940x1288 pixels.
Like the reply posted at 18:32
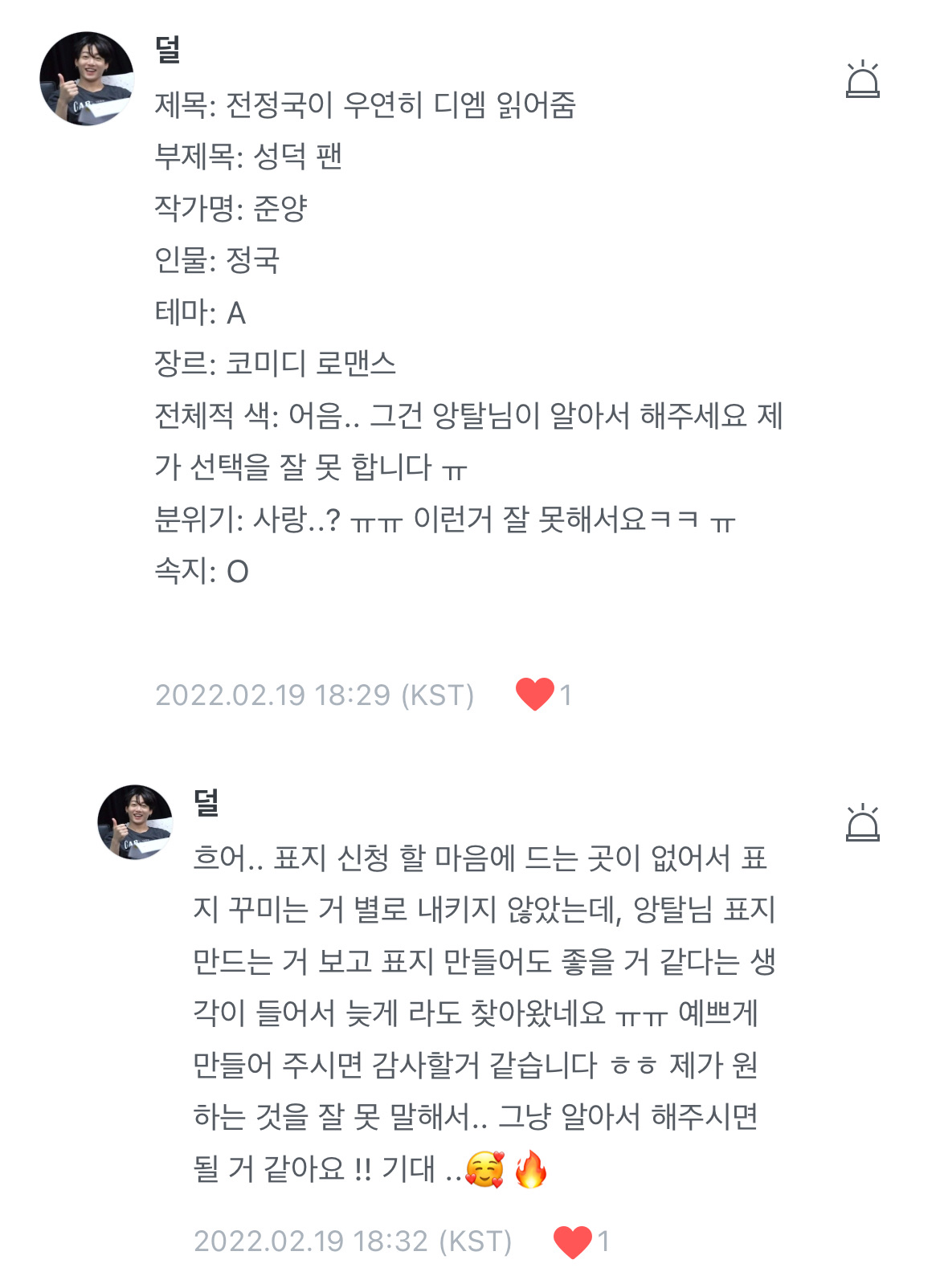573,1241
